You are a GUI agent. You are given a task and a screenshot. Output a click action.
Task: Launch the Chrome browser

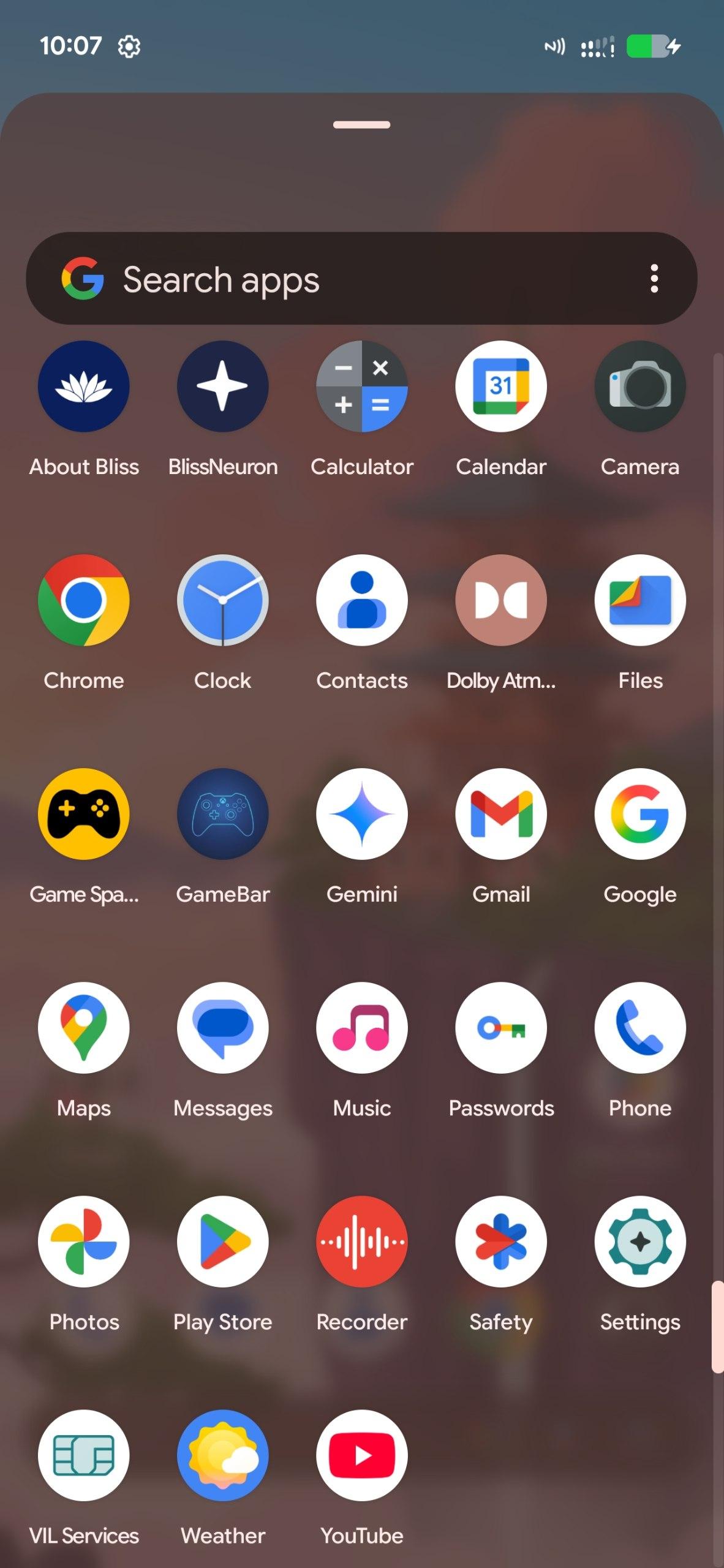[84, 600]
